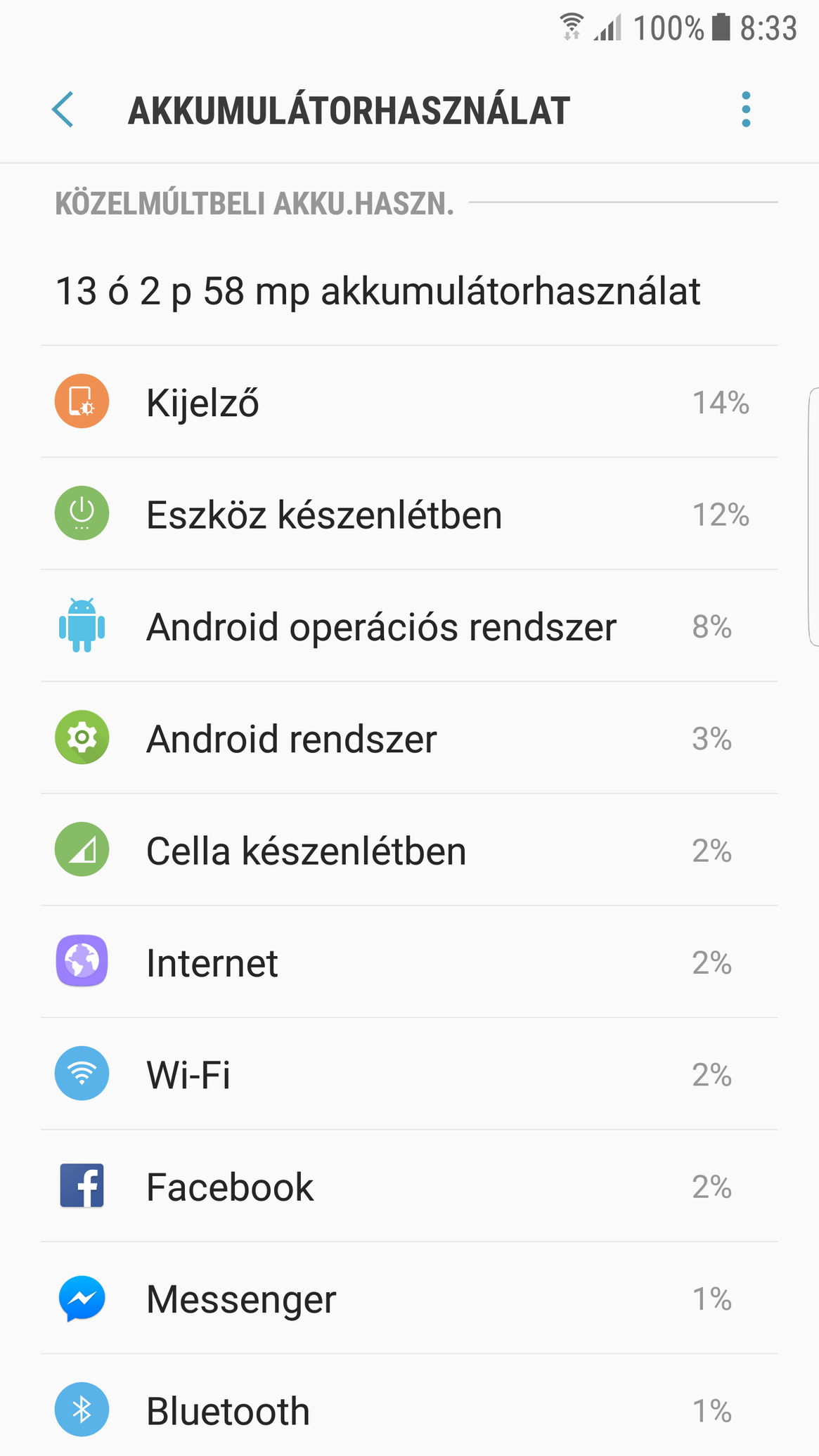Image resolution: width=819 pixels, height=1456 pixels.
Task: Go back using the arrow
Action: click(63, 110)
